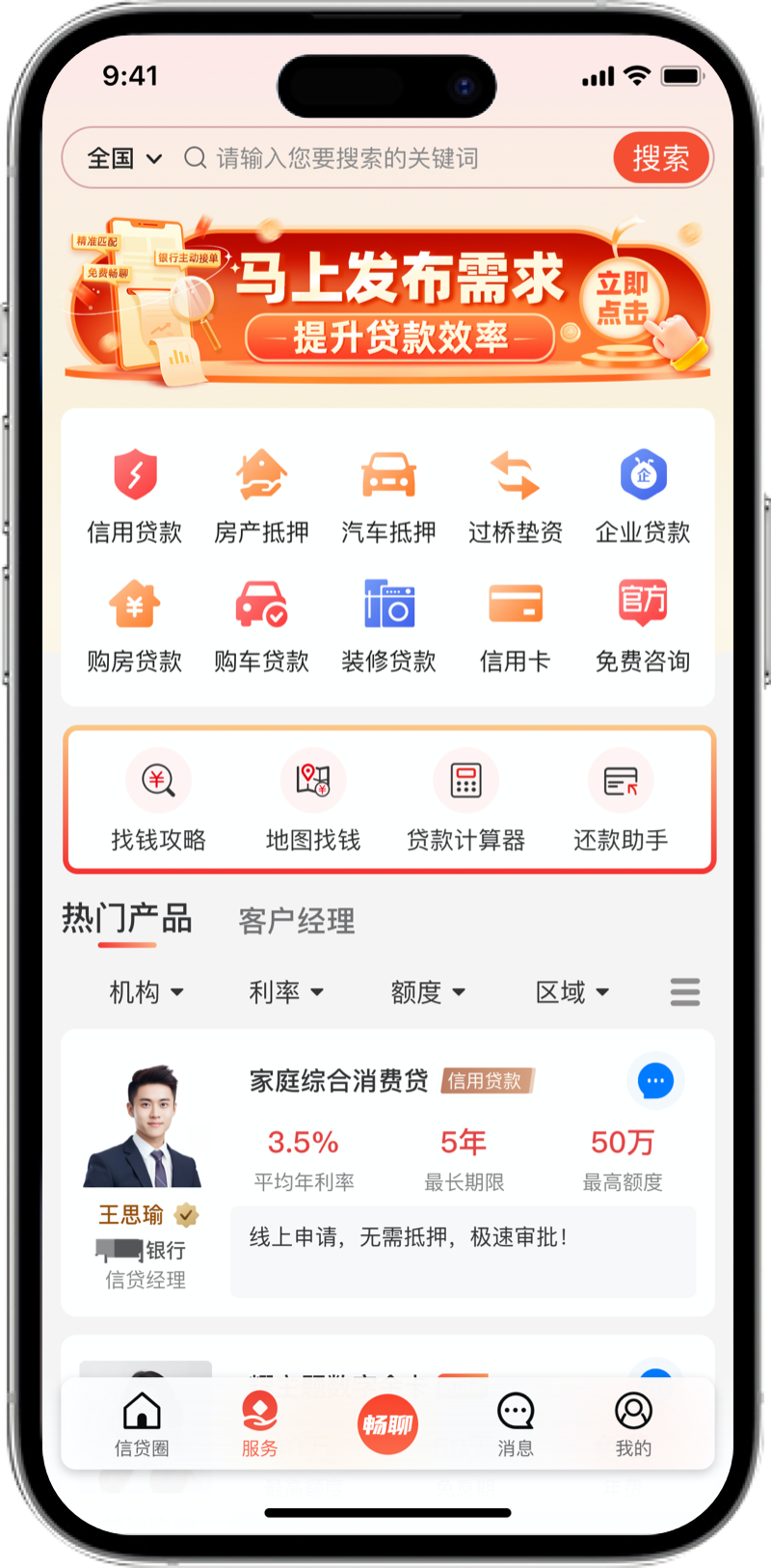Expand the 利率 filter

pos(286,992)
